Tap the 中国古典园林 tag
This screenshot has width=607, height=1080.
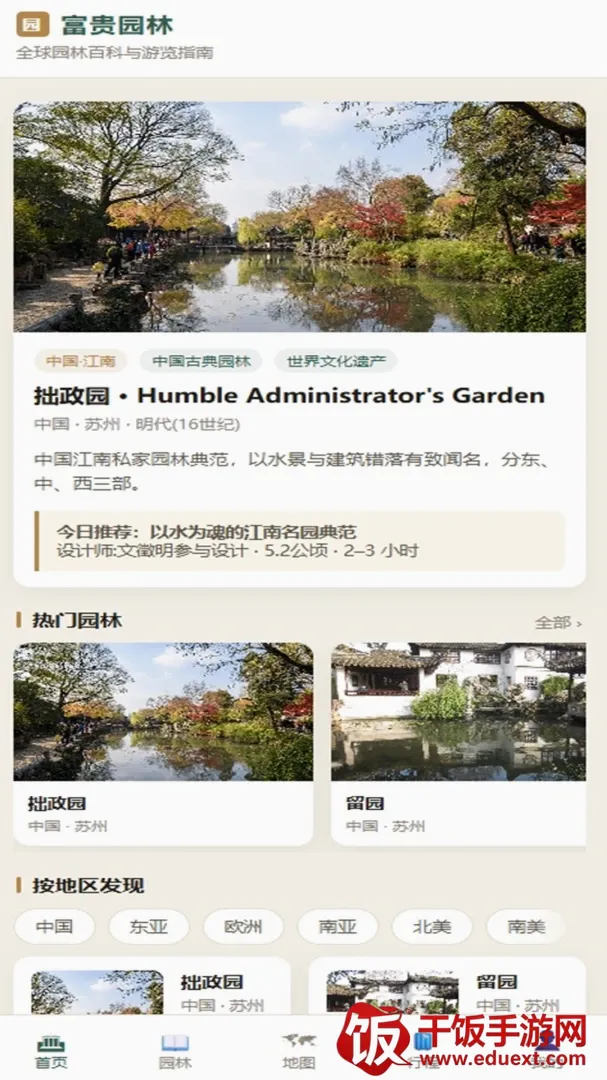pyautogui.click(x=201, y=361)
